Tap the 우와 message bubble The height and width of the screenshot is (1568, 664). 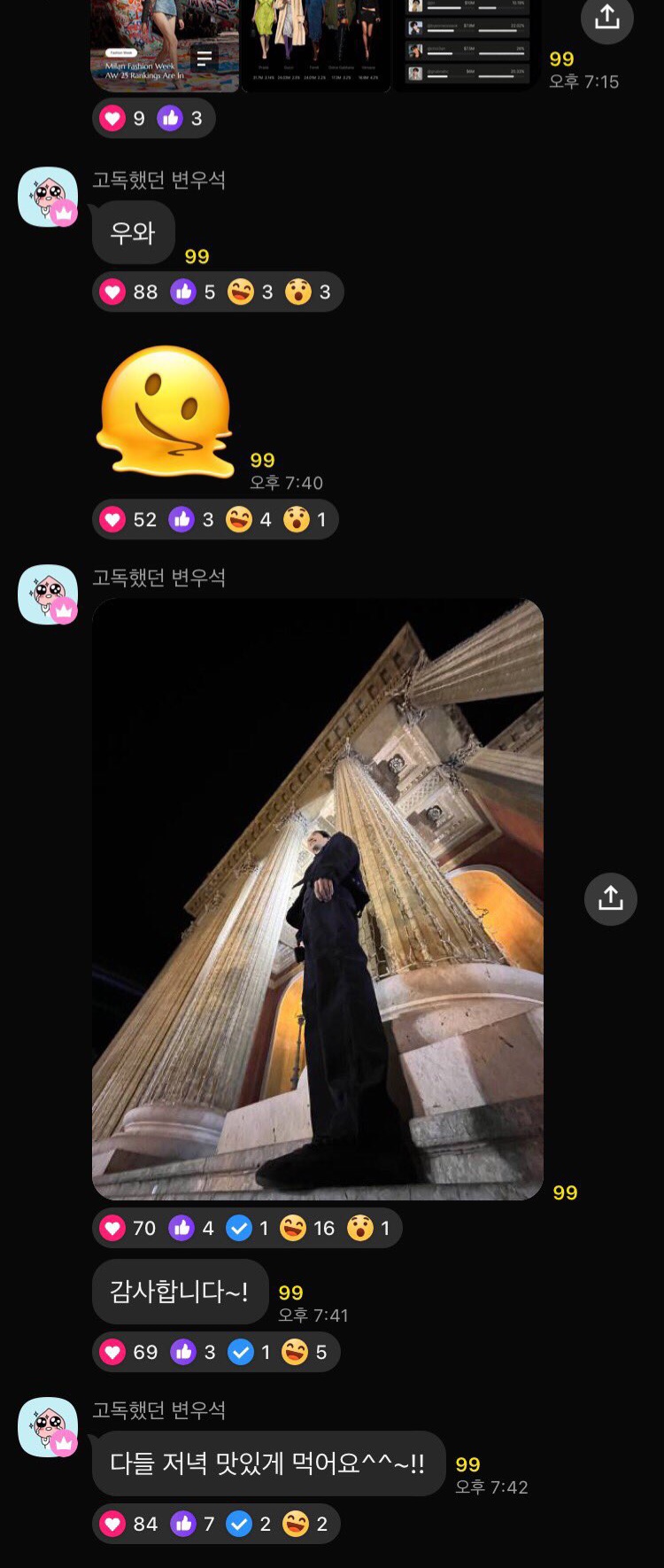tap(133, 232)
